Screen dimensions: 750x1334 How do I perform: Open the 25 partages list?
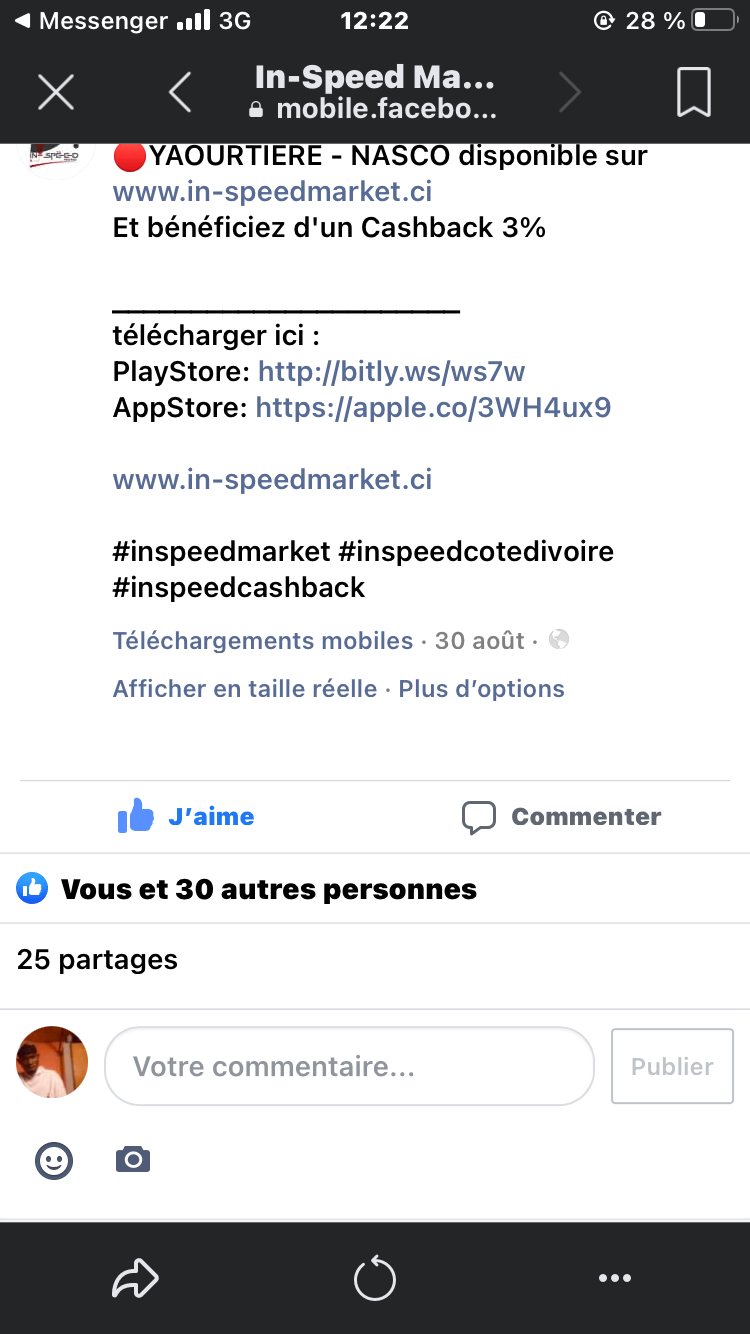click(97, 960)
